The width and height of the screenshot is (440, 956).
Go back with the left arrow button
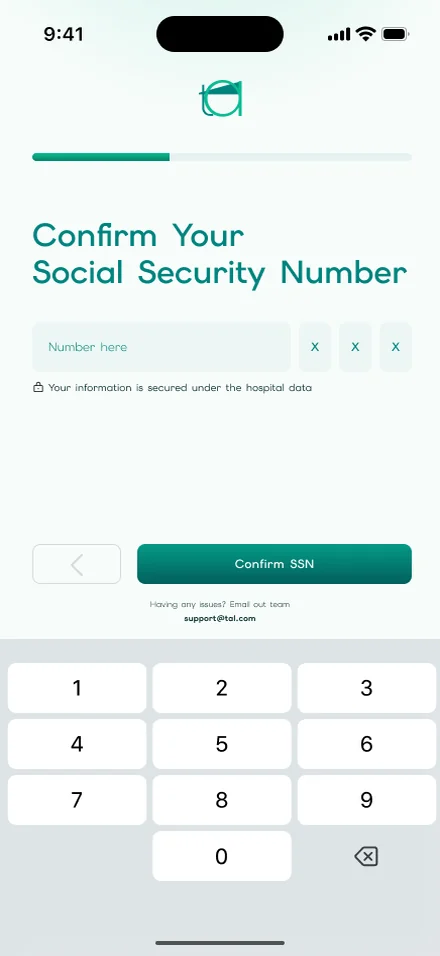pos(77,564)
